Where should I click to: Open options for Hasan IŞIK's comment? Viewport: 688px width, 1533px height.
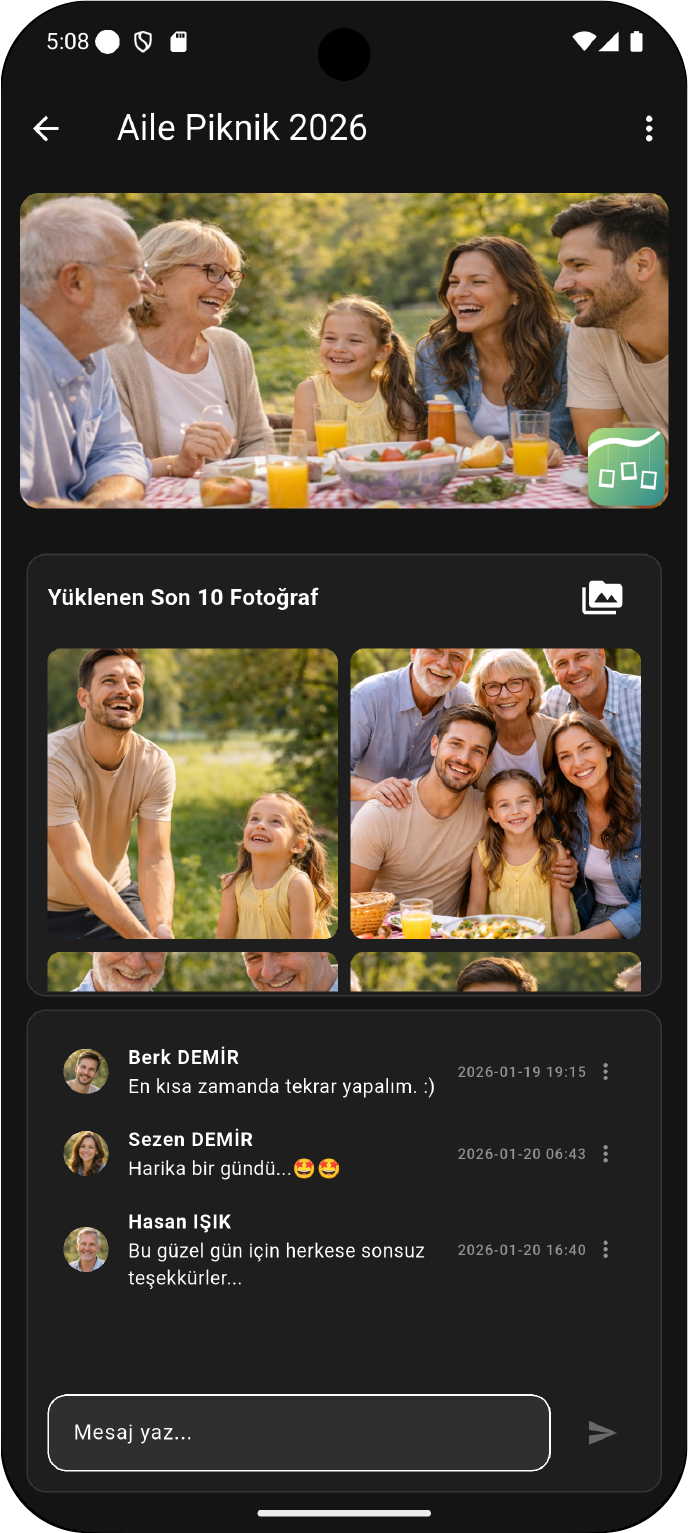605,1250
